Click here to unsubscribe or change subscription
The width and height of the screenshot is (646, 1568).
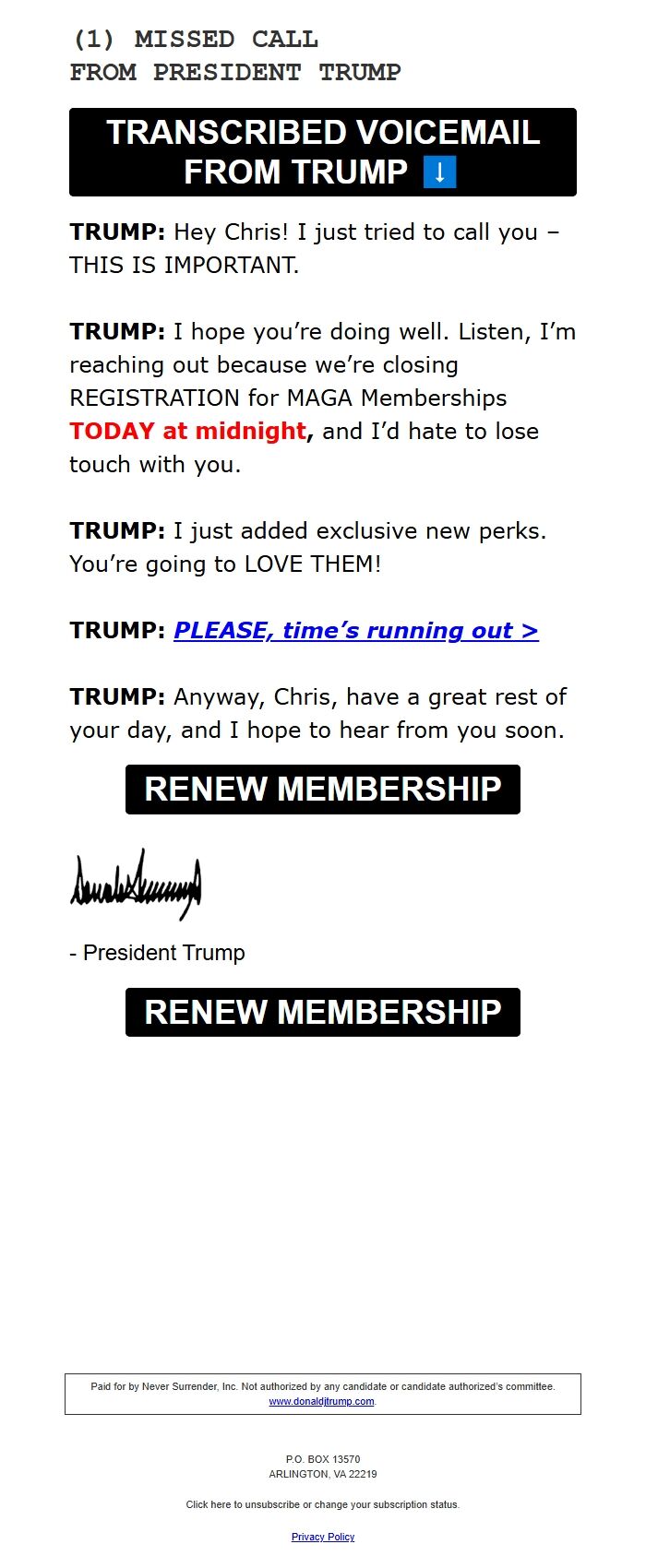coord(322,1504)
